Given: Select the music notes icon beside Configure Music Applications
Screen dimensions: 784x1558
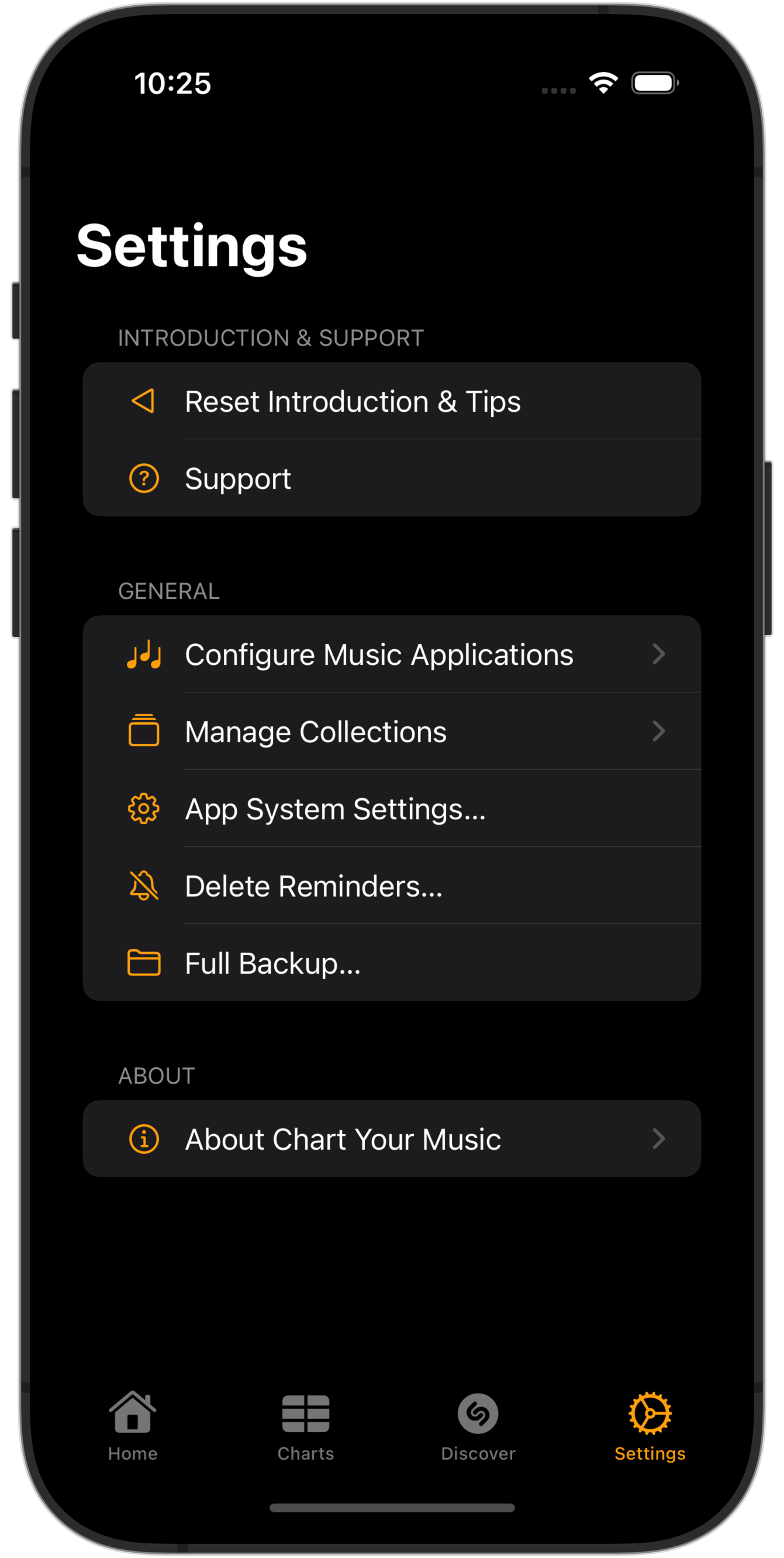Looking at the screenshot, I should [144, 654].
